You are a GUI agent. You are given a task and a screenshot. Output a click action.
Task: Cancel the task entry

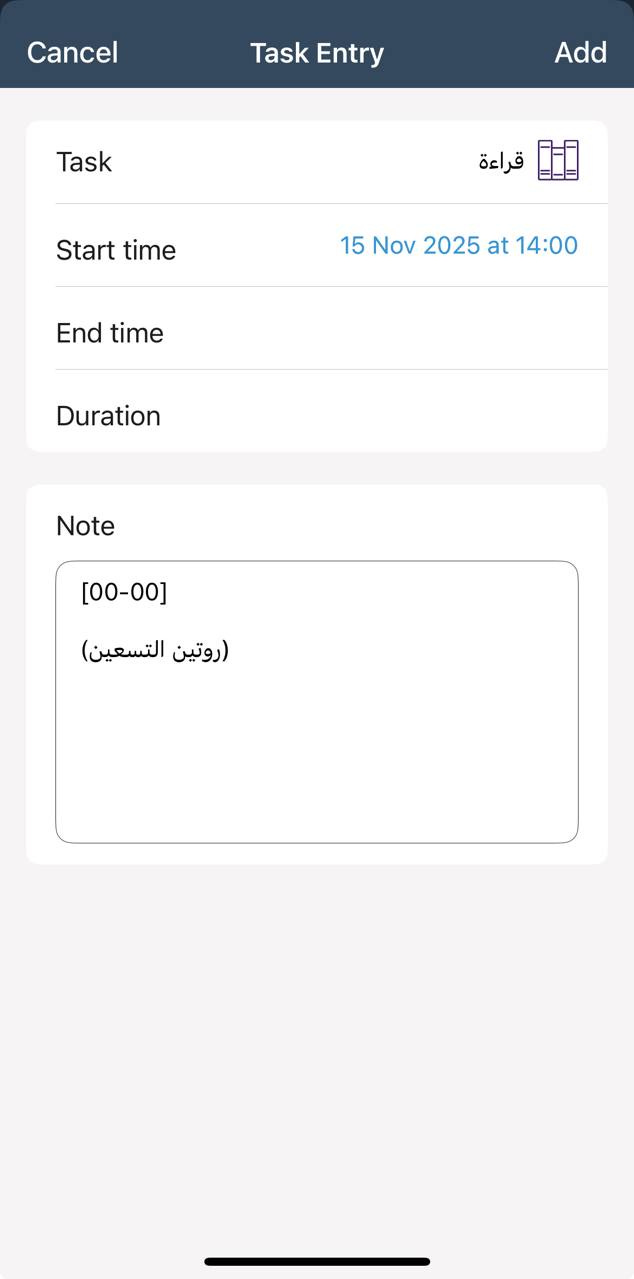click(72, 52)
